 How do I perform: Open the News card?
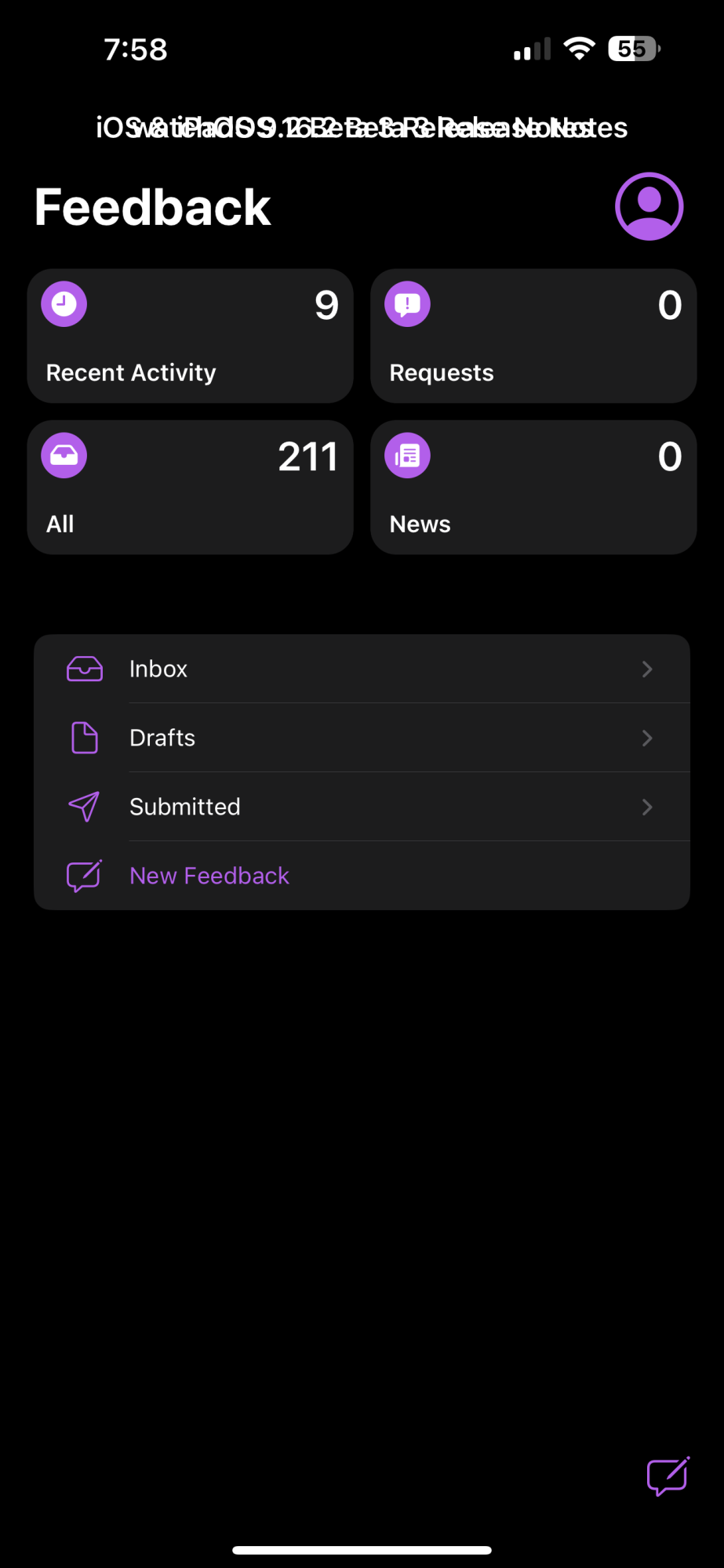pos(533,488)
